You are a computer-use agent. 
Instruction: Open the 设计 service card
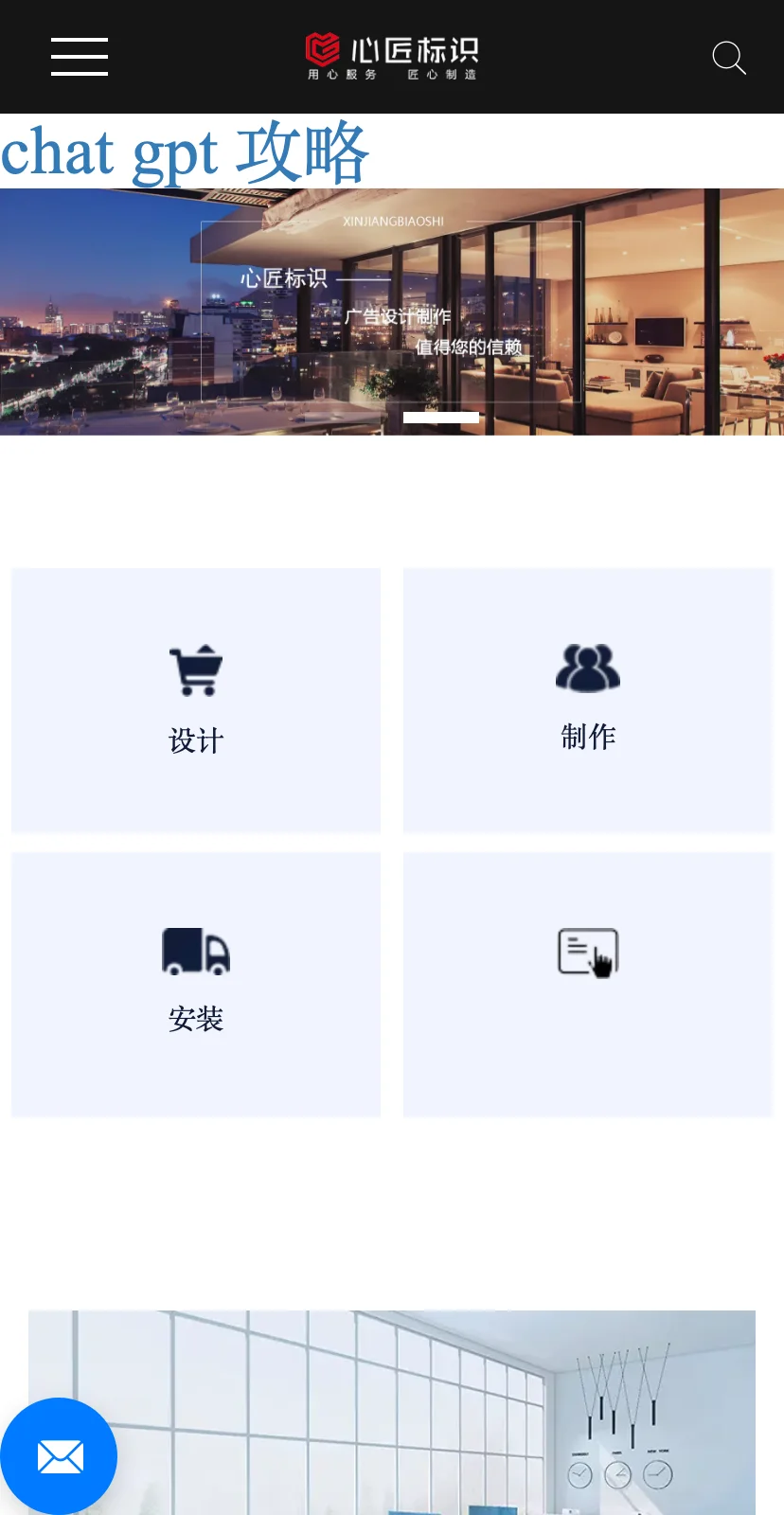coord(196,701)
